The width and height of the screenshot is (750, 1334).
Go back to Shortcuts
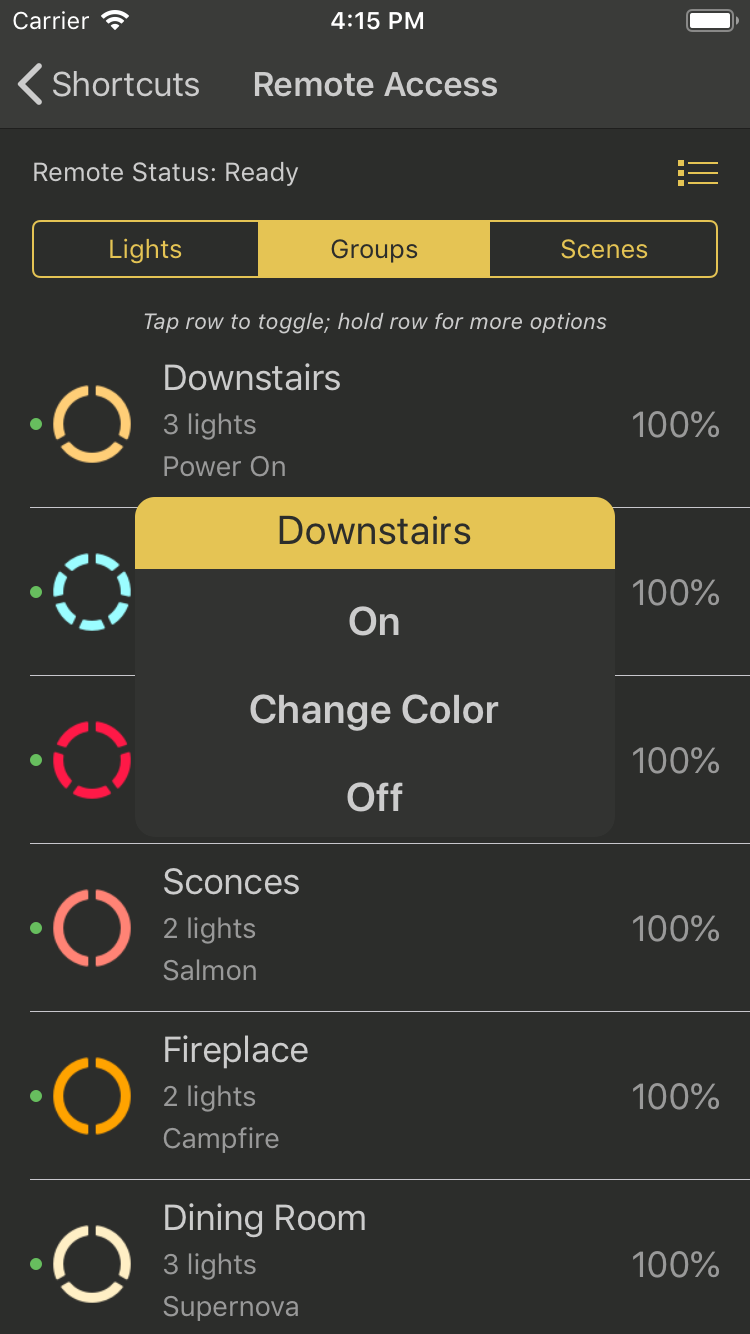[108, 85]
